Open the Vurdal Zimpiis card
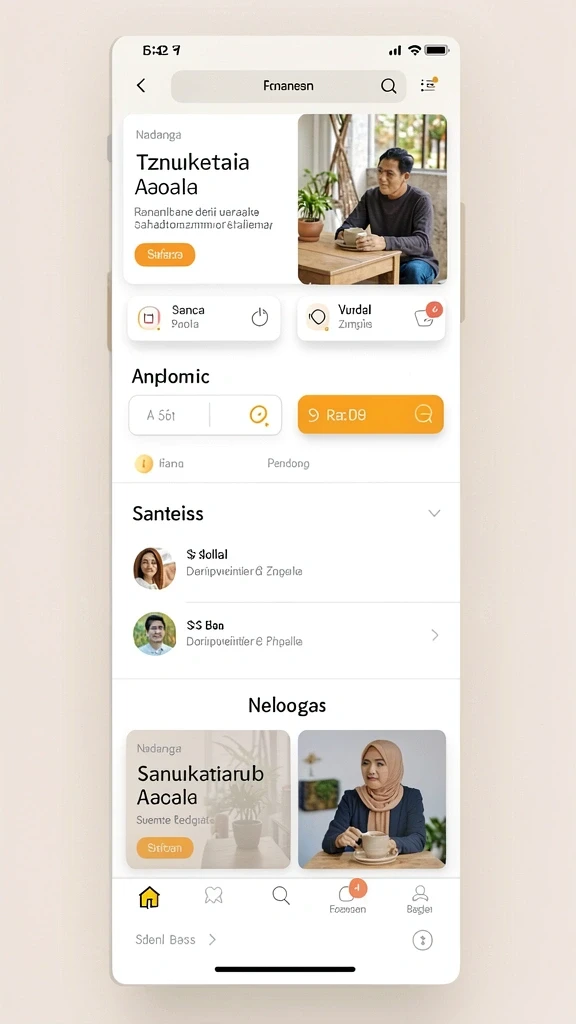Image resolution: width=576 pixels, height=1024 pixels. click(x=371, y=318)
